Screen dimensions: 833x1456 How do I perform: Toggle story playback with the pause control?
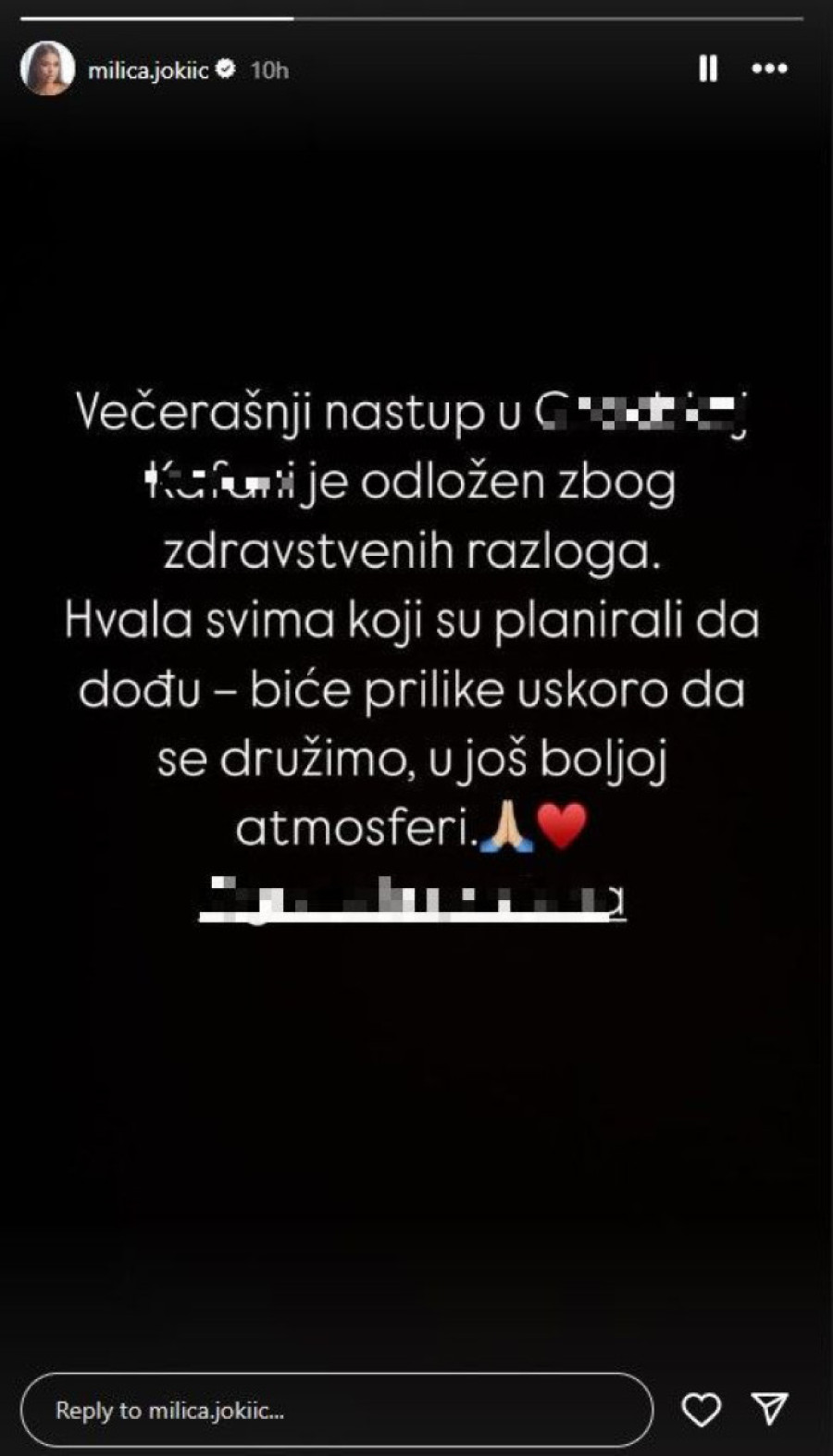click(709, 68)
